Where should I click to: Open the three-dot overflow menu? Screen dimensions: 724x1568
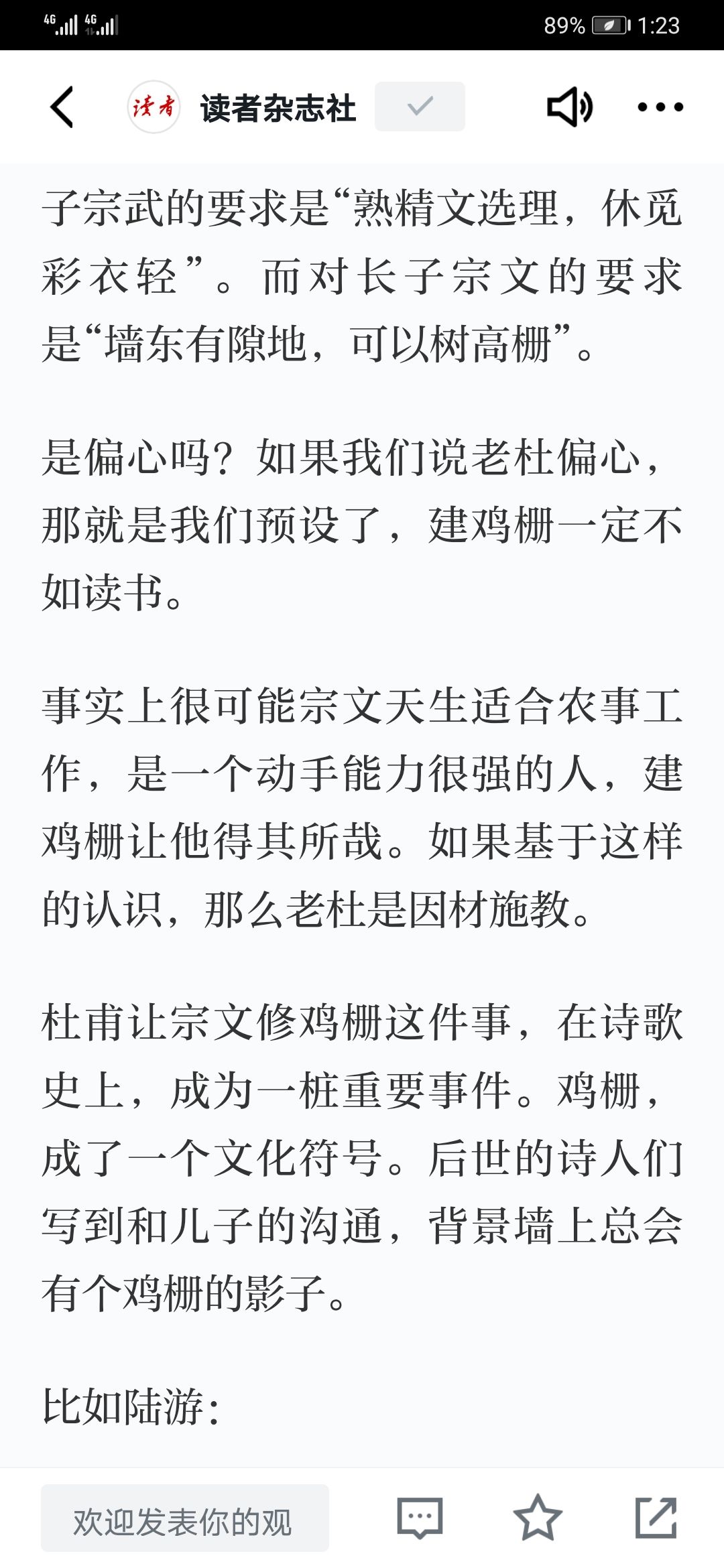click(660, 107)
